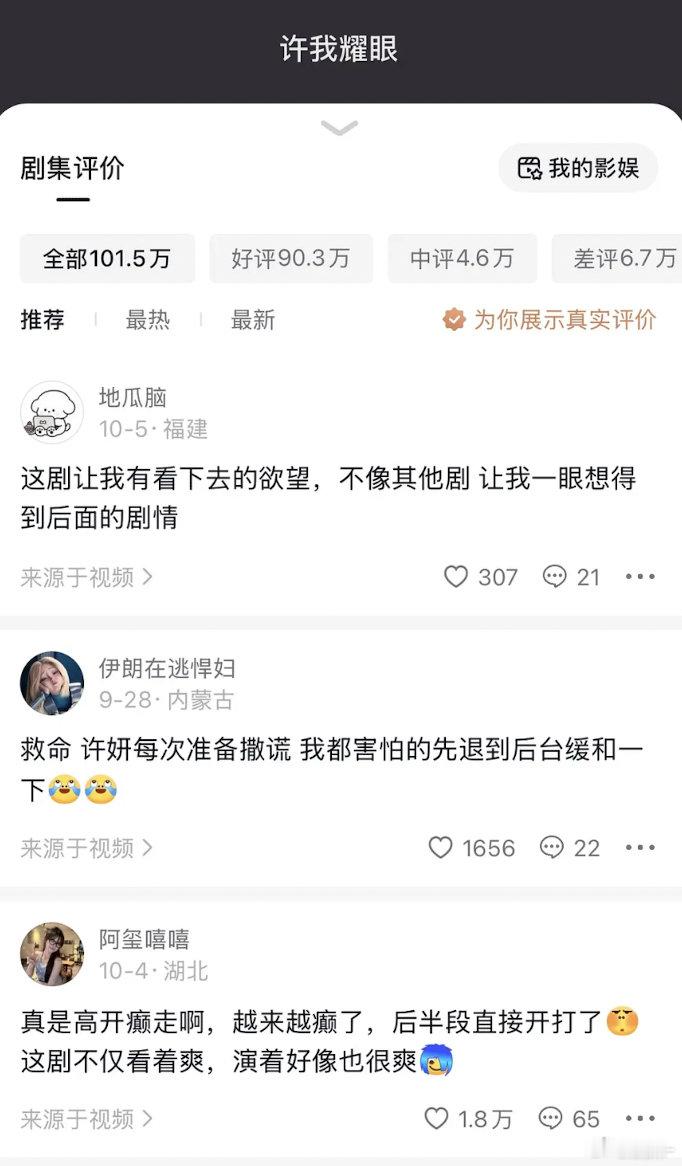Switch to the 最热 sort tab
Viewport: 682px width, 1166px height.
point(148,320)
